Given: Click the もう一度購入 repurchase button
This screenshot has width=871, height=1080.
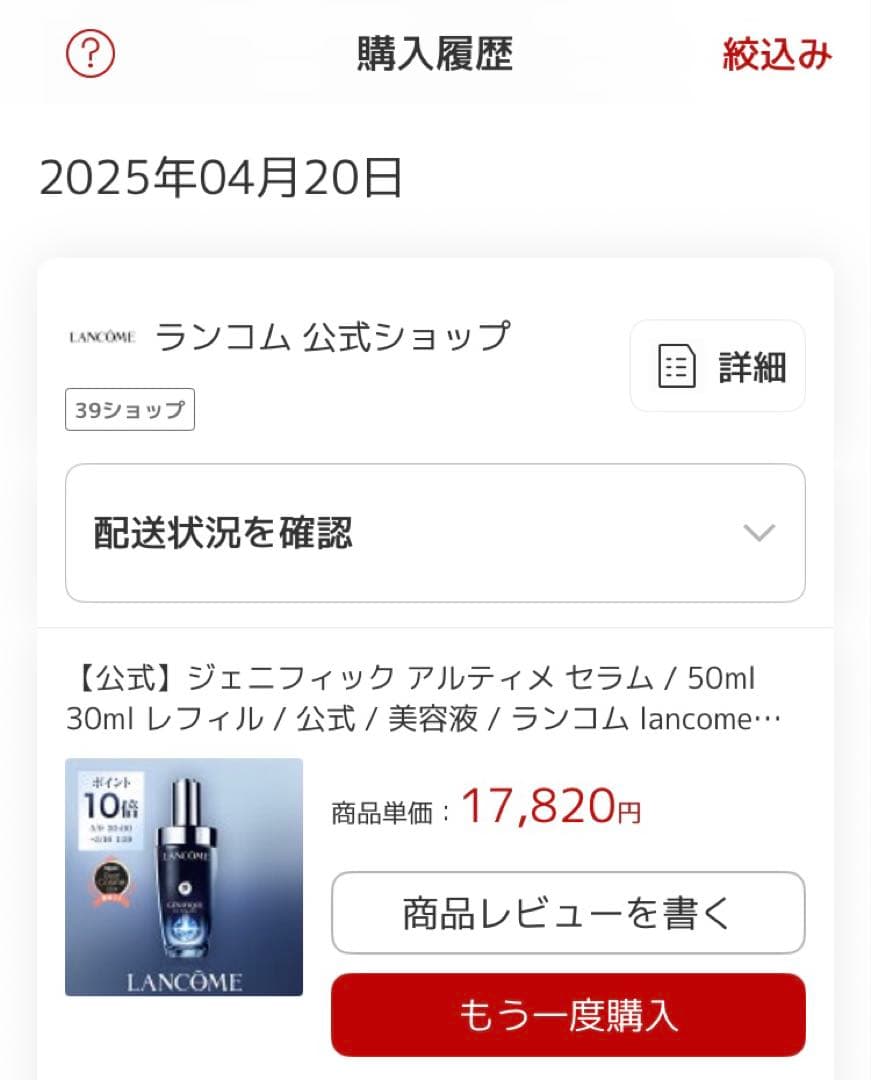Looking at the screenshot, I should coord(567,1015).
